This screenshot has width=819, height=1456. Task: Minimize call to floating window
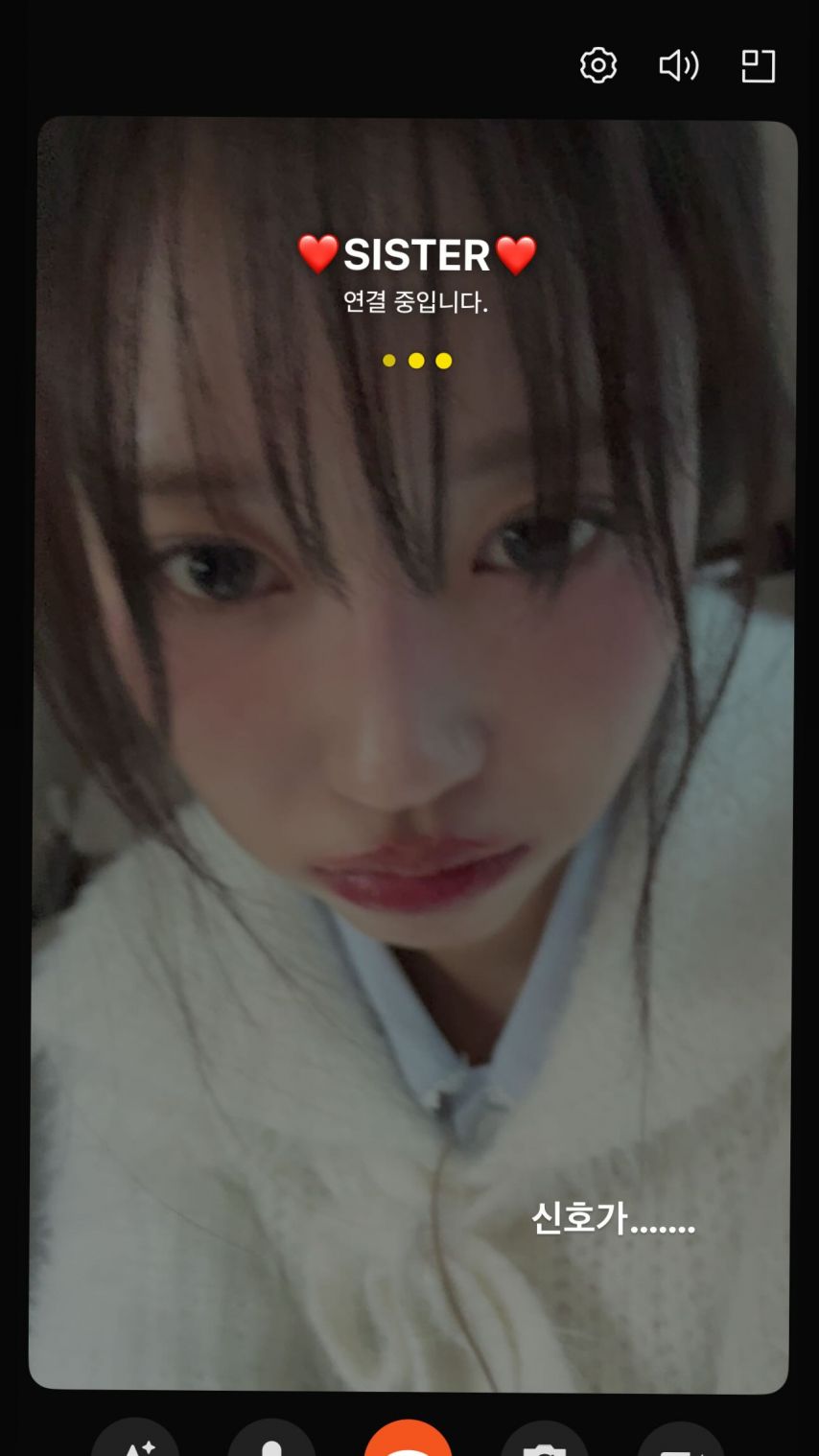tap(758, 65)
